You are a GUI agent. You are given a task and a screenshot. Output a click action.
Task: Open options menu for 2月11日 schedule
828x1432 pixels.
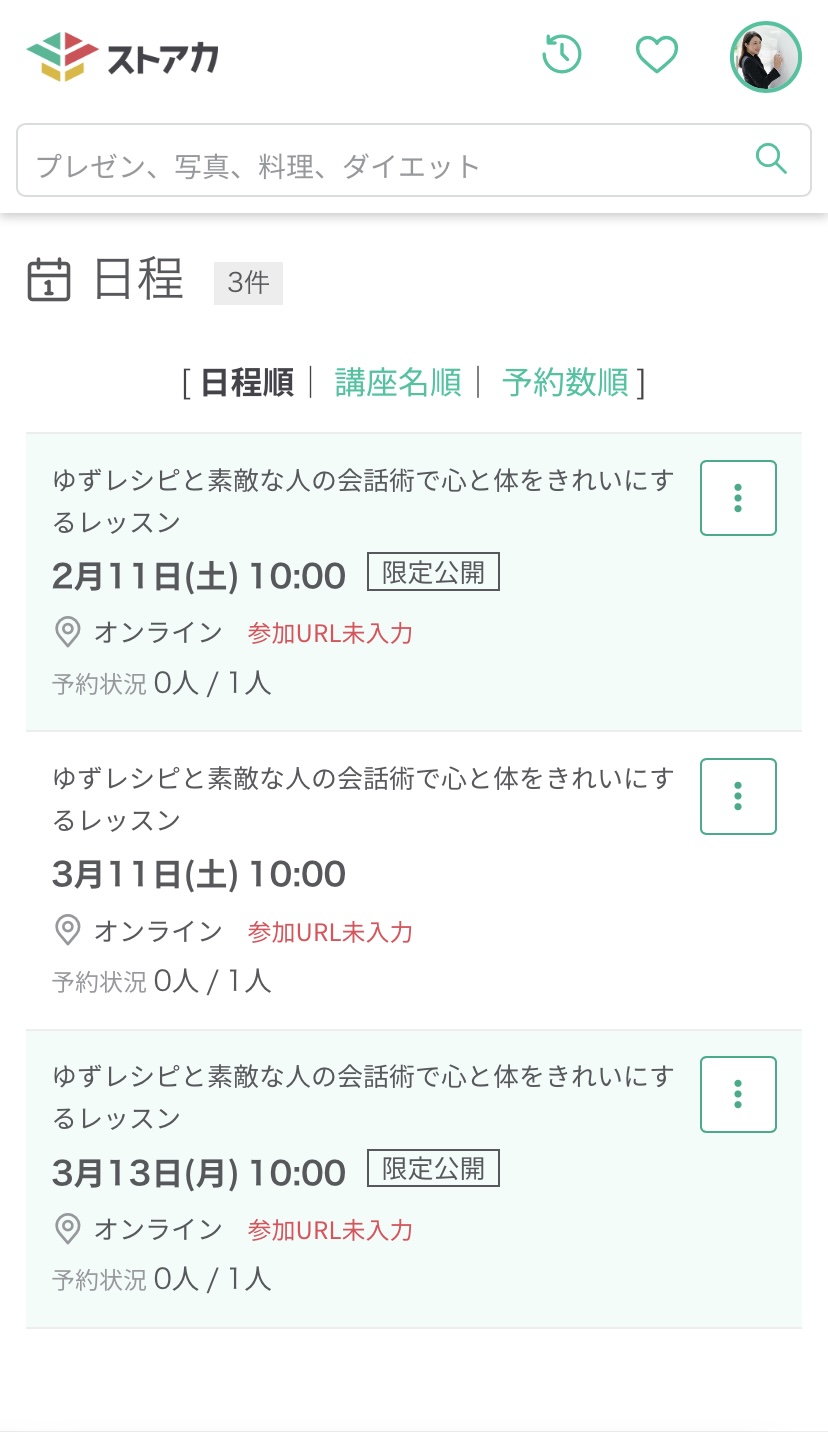click(738, 498)
